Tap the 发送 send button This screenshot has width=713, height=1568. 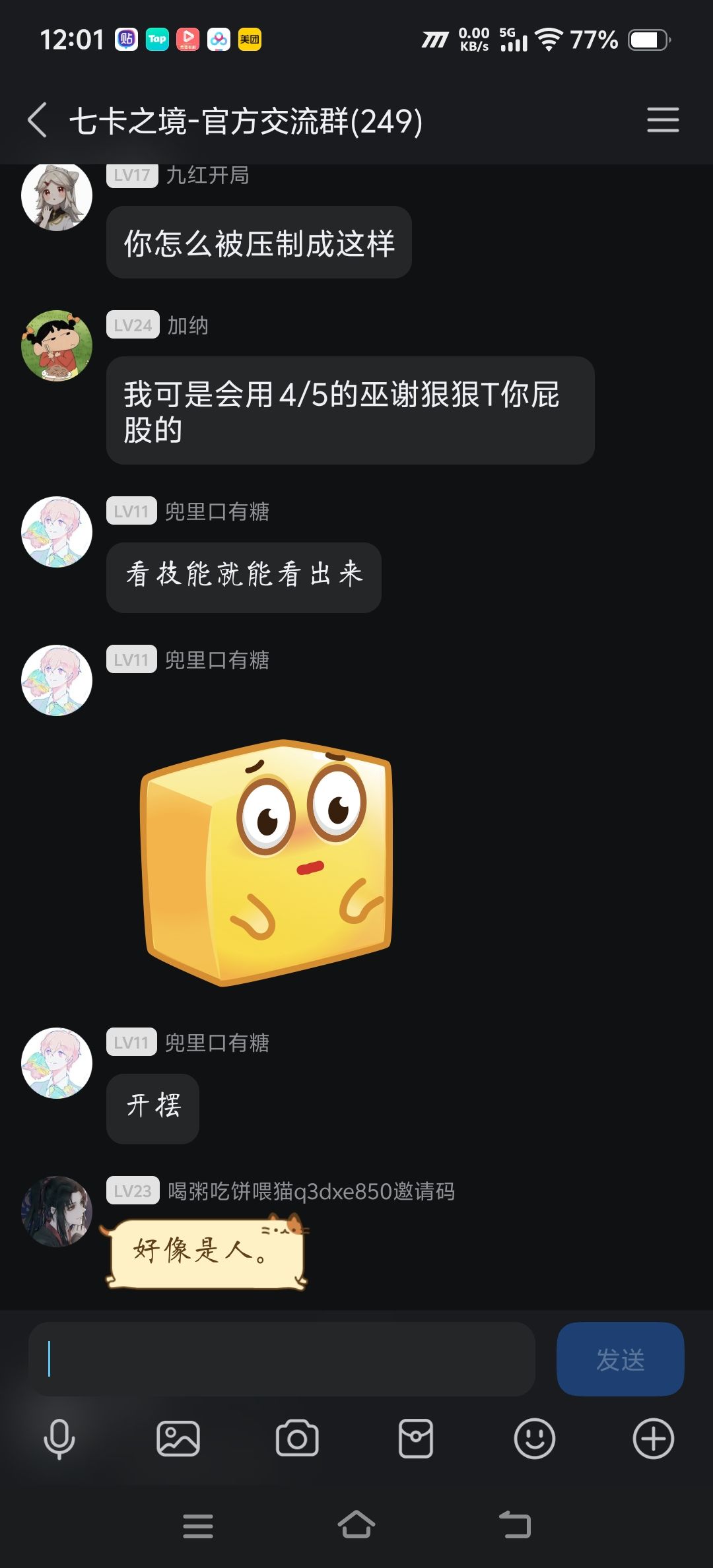tap(621, 1359)
